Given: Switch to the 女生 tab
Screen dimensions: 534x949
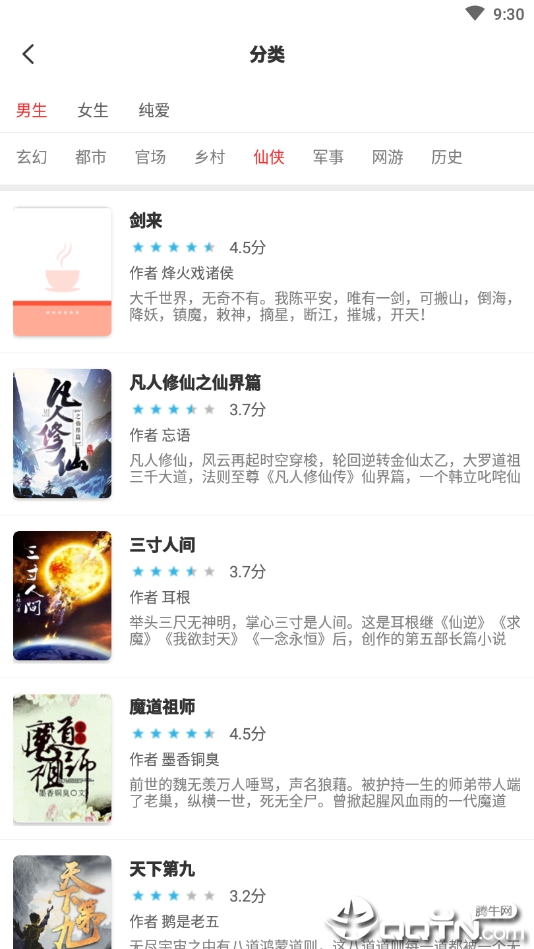Looking at the screenshot, I should tap(93, 110).
